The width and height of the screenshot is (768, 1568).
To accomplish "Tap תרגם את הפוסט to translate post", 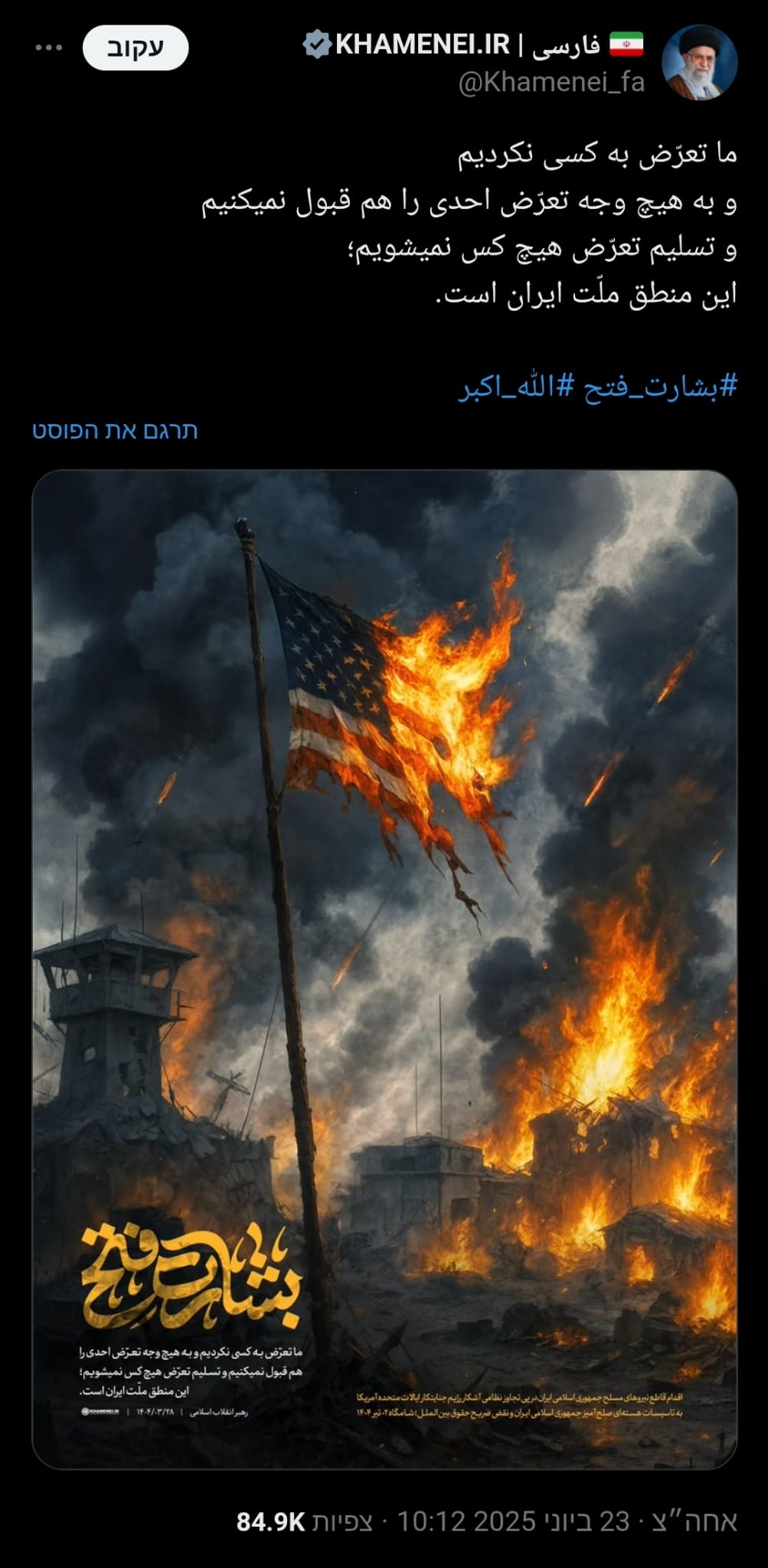I will coord(115,430).
